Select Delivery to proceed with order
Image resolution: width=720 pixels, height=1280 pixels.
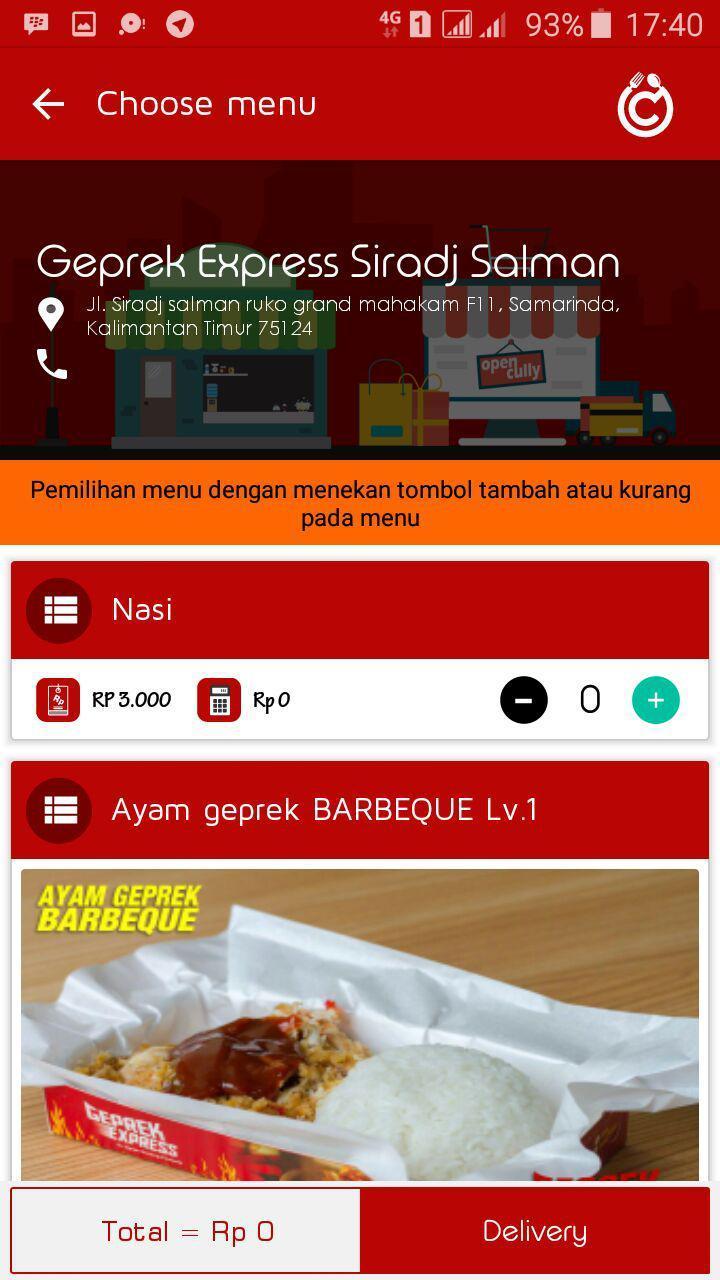[x=535, y=1231]
